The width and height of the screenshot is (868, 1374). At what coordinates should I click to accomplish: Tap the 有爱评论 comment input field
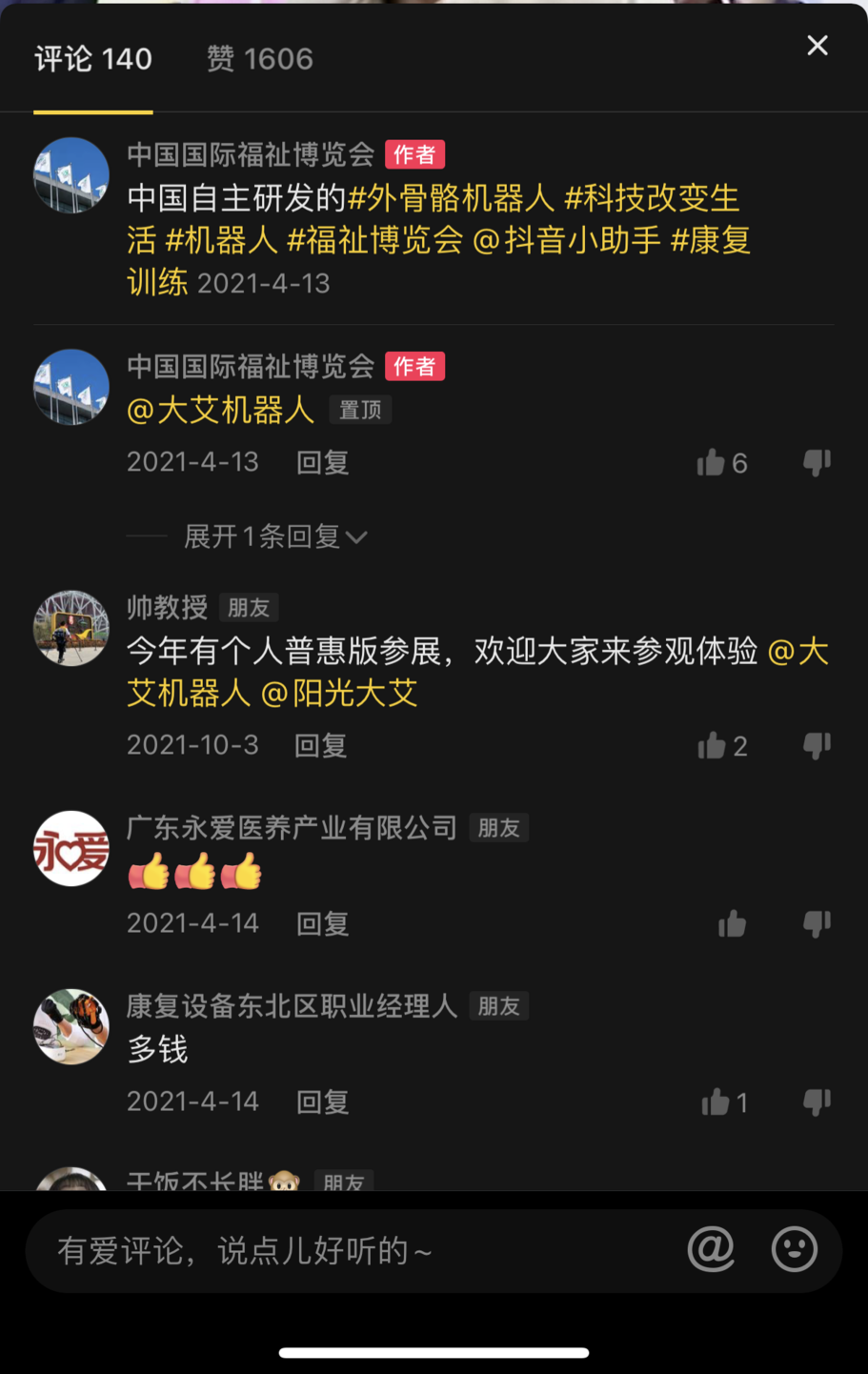click(353, 1250)
